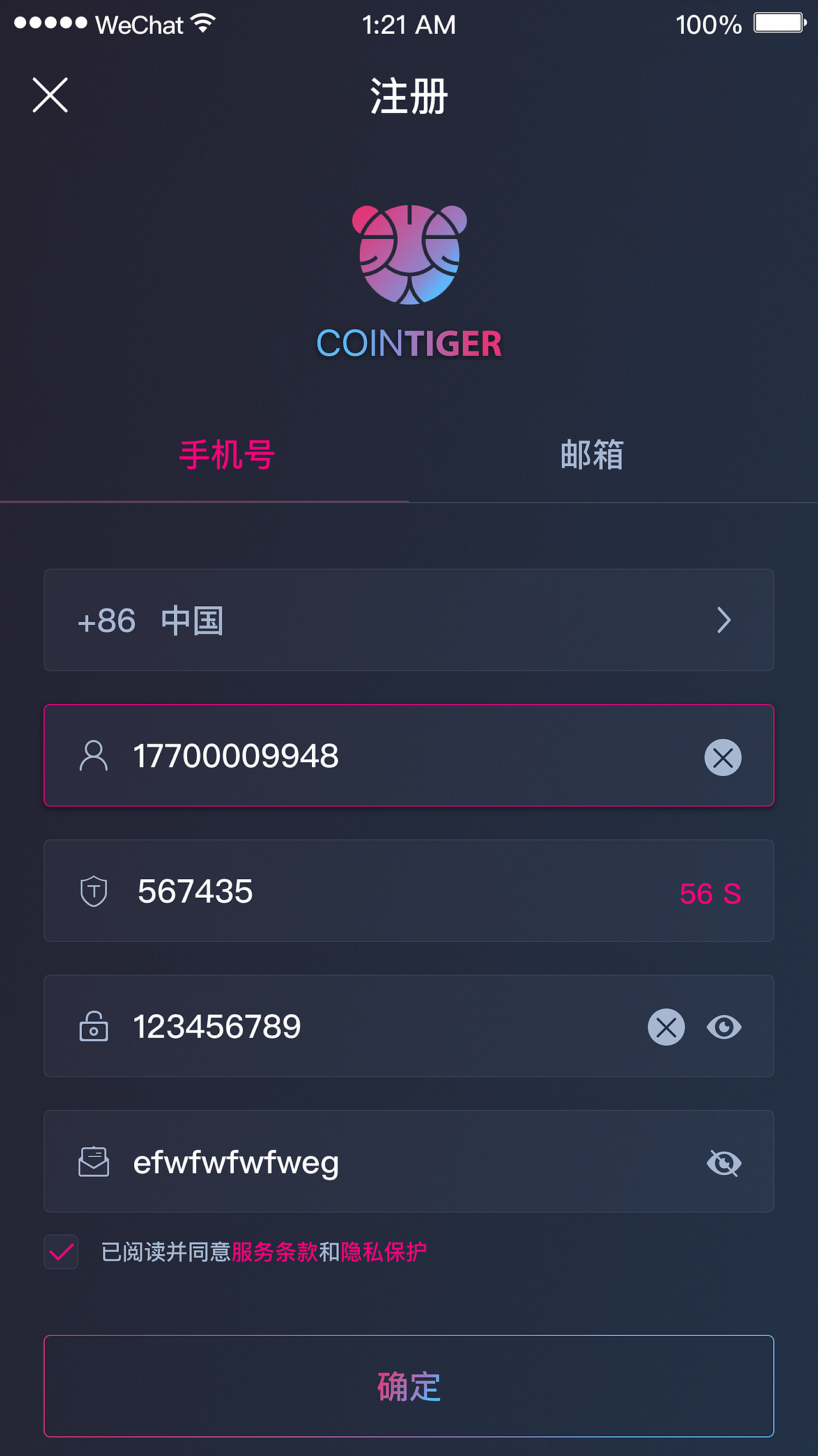818x1456 pixels.
Task: Click the CoinTiger tiger logo
Action: 409,256
